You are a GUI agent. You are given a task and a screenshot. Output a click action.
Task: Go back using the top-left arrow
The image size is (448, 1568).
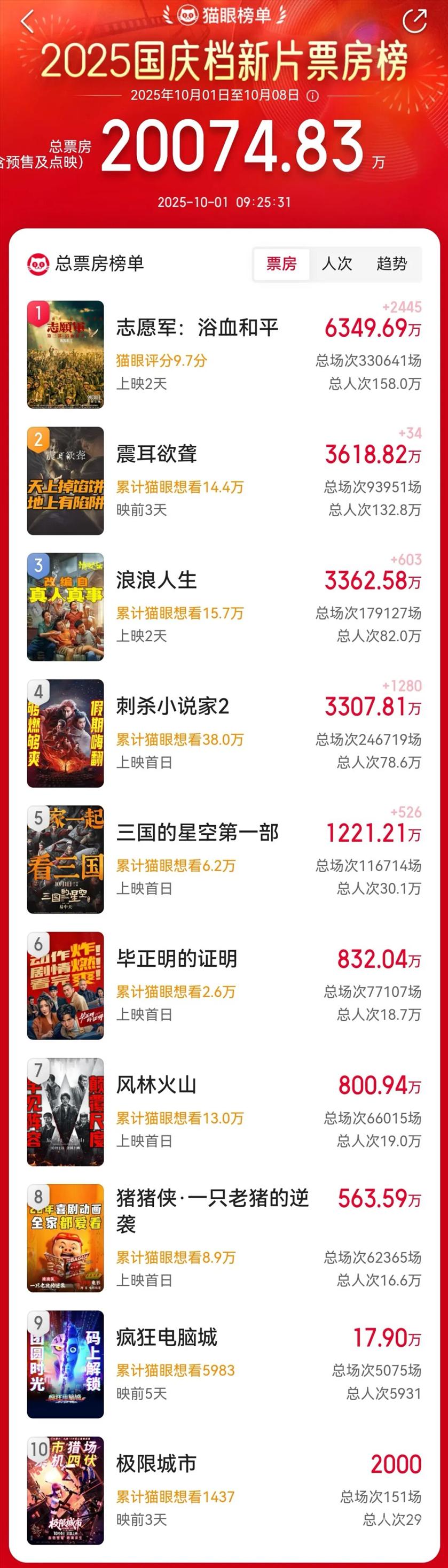pyautogui.click(x=27, y=21)
